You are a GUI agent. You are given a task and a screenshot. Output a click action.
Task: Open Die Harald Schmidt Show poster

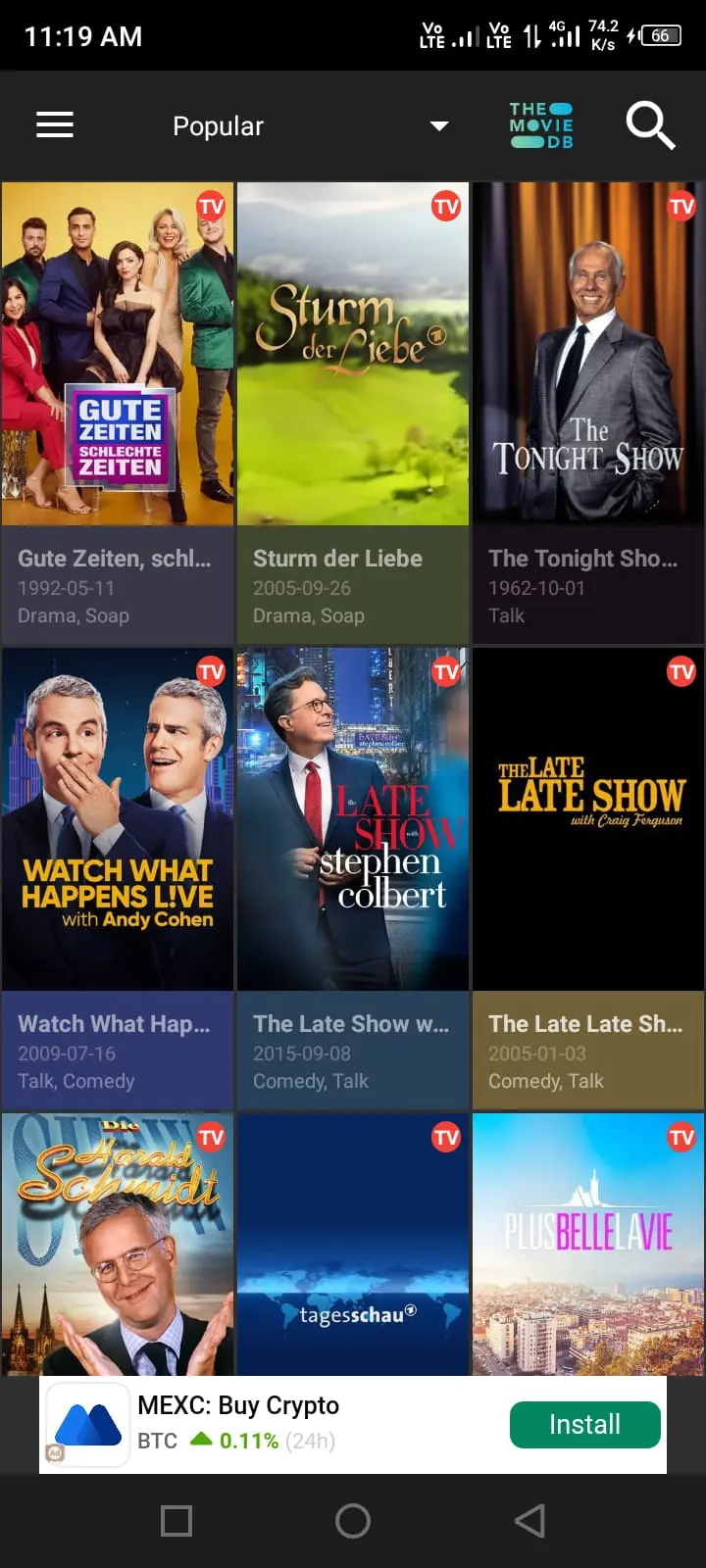[x=118, y=1245]
